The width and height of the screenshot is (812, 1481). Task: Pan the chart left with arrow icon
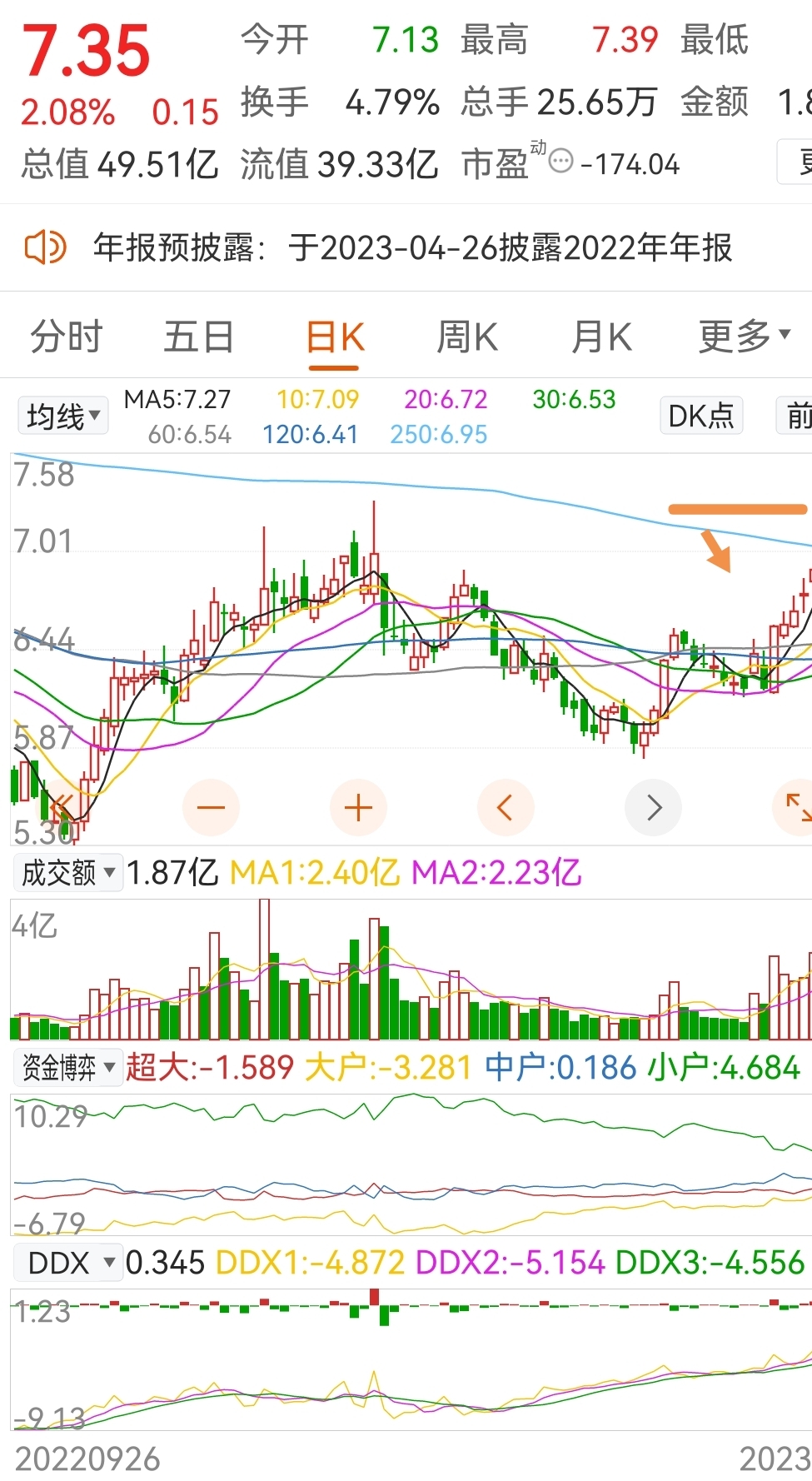pyautogui.click(x=506, y=806)
